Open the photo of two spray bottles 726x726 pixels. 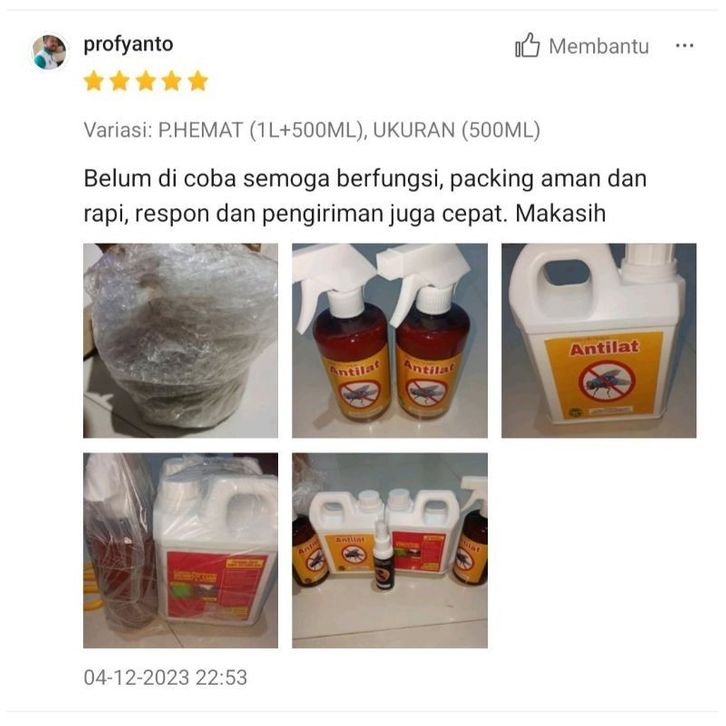389,340
